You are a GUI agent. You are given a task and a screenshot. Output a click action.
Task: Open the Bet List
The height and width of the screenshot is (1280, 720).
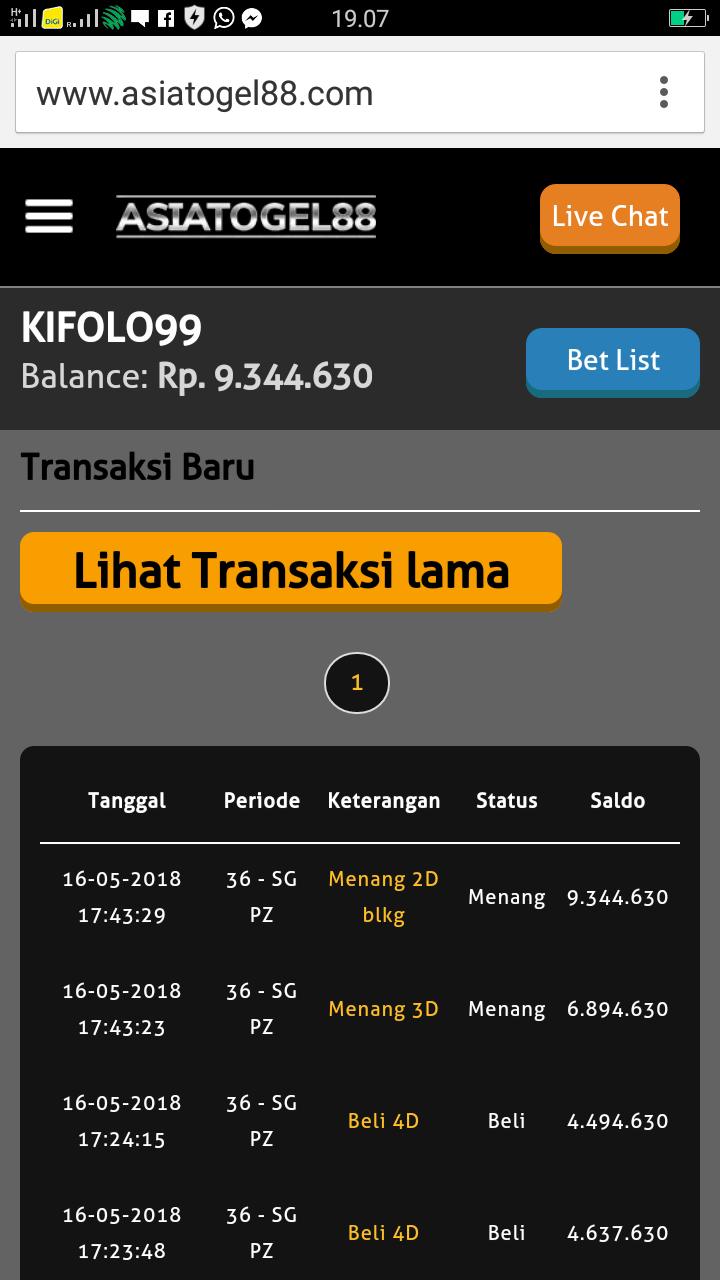tap(612, 360)
